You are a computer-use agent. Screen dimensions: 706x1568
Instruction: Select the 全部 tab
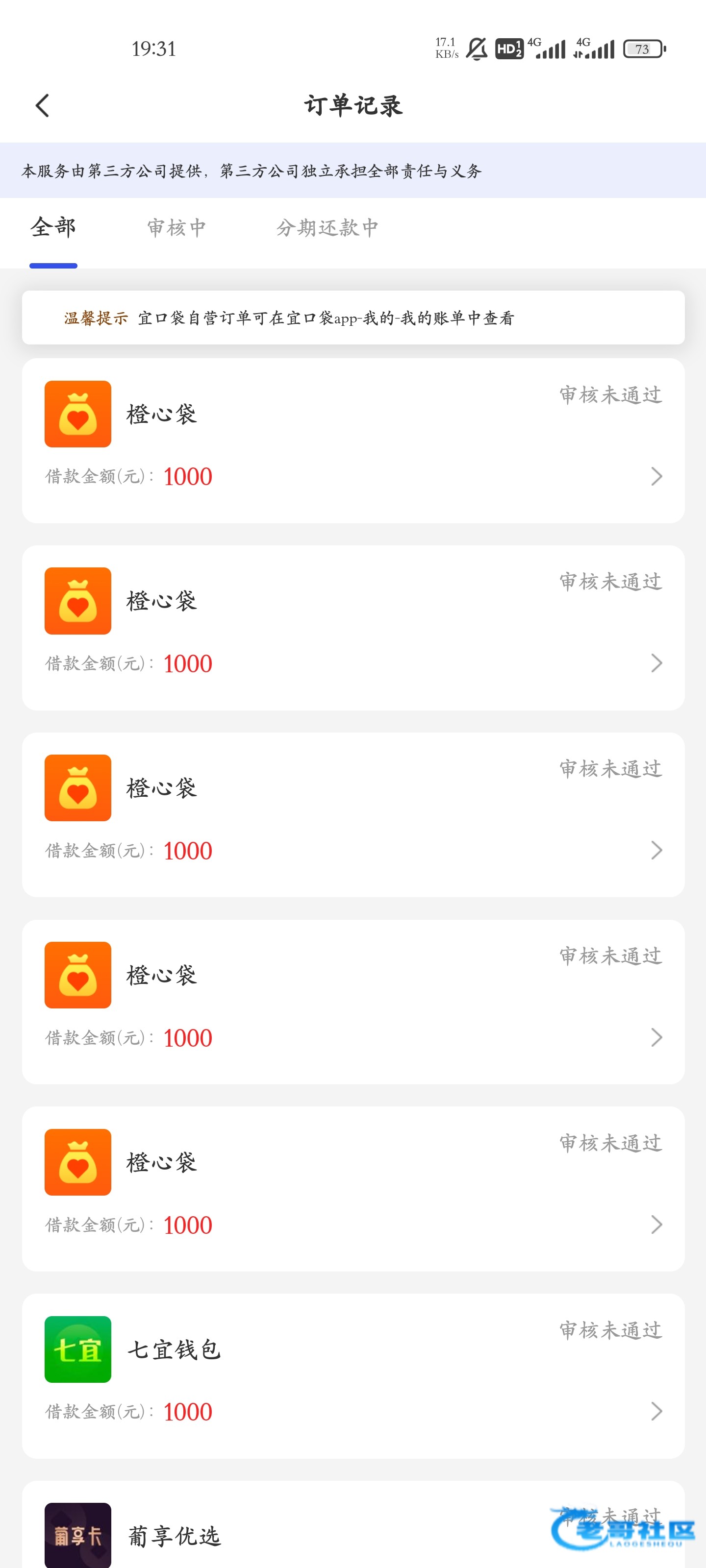click(x=53, y=228)
